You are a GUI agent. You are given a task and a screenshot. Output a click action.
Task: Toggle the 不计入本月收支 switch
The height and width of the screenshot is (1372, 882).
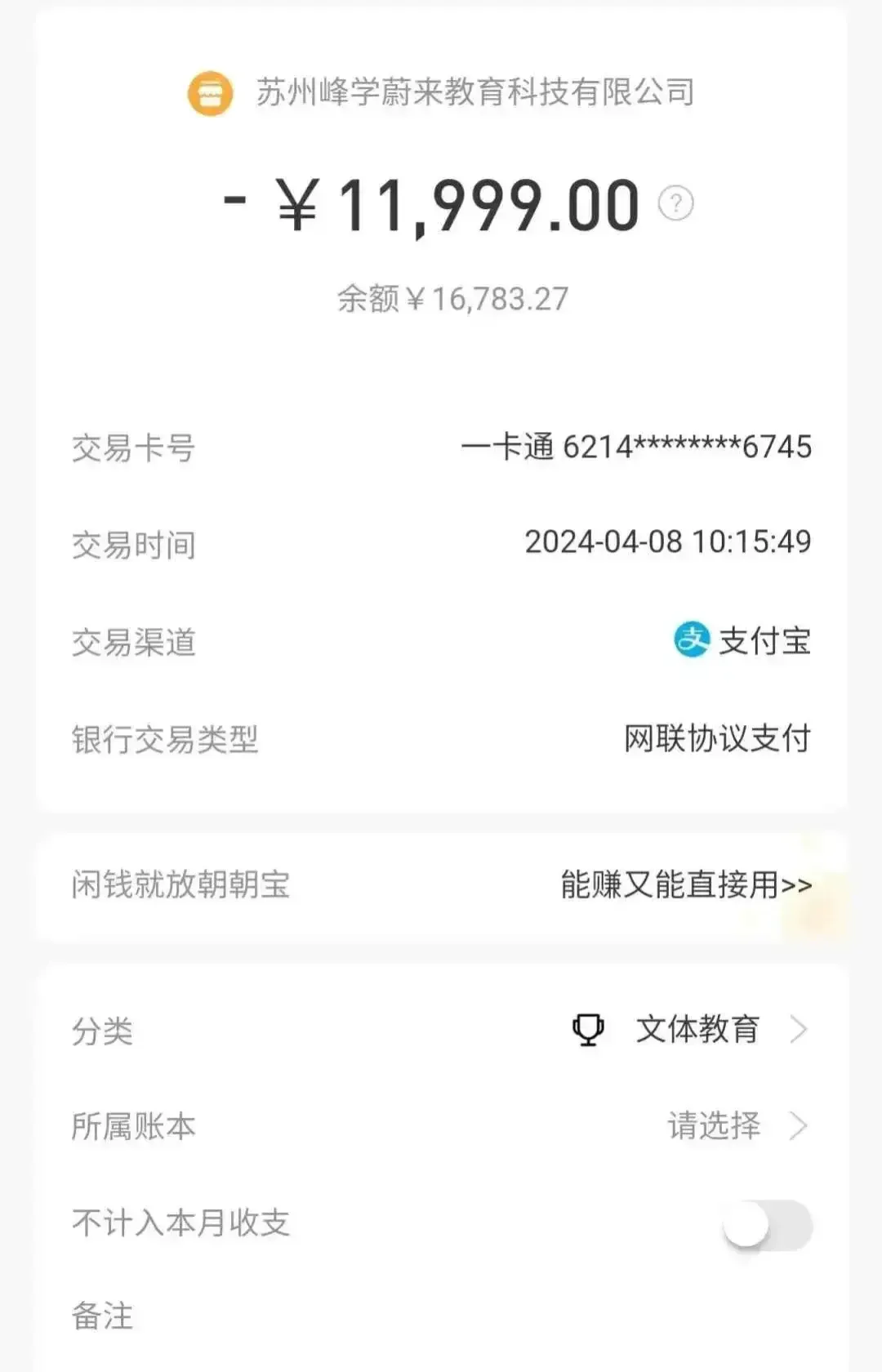pos(767,1225)
